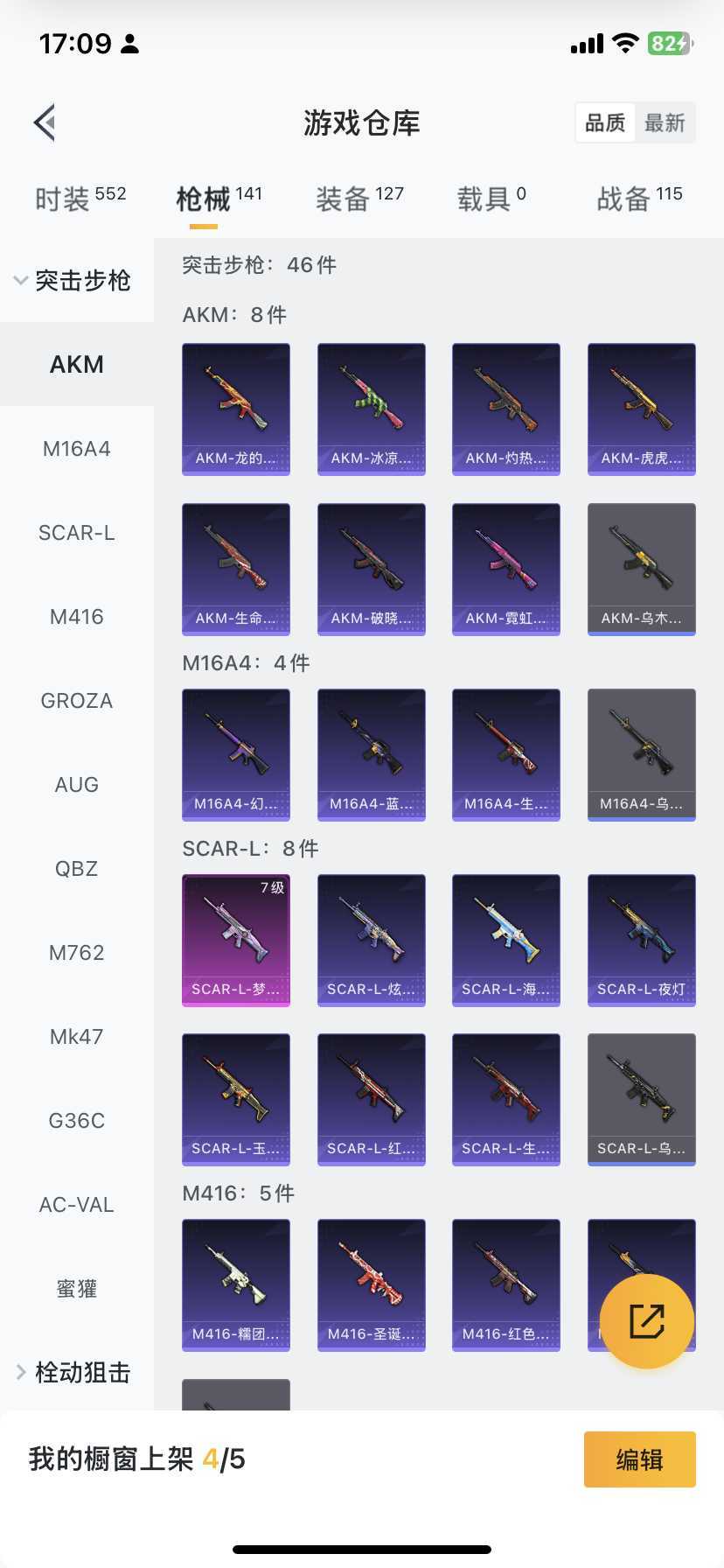Jump to GROZA in the sidebar
Image resolution: width=724 pixels, height=1568 pixels.
coord(77,701)
